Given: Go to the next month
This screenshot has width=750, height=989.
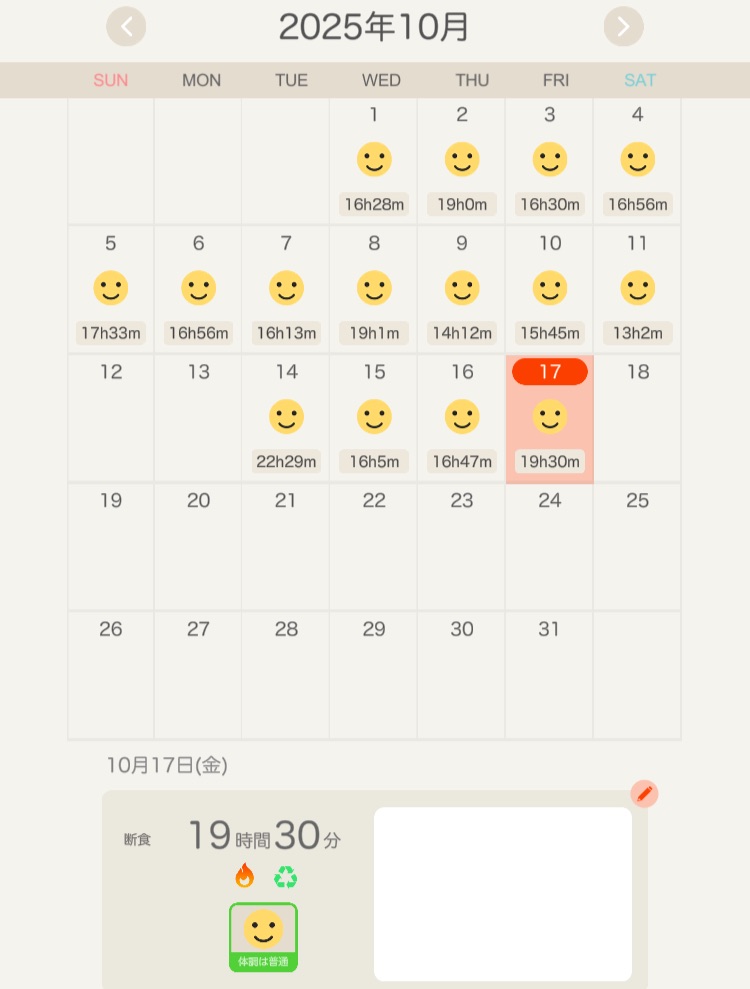Looking at the screenshot, I should 623,27.
